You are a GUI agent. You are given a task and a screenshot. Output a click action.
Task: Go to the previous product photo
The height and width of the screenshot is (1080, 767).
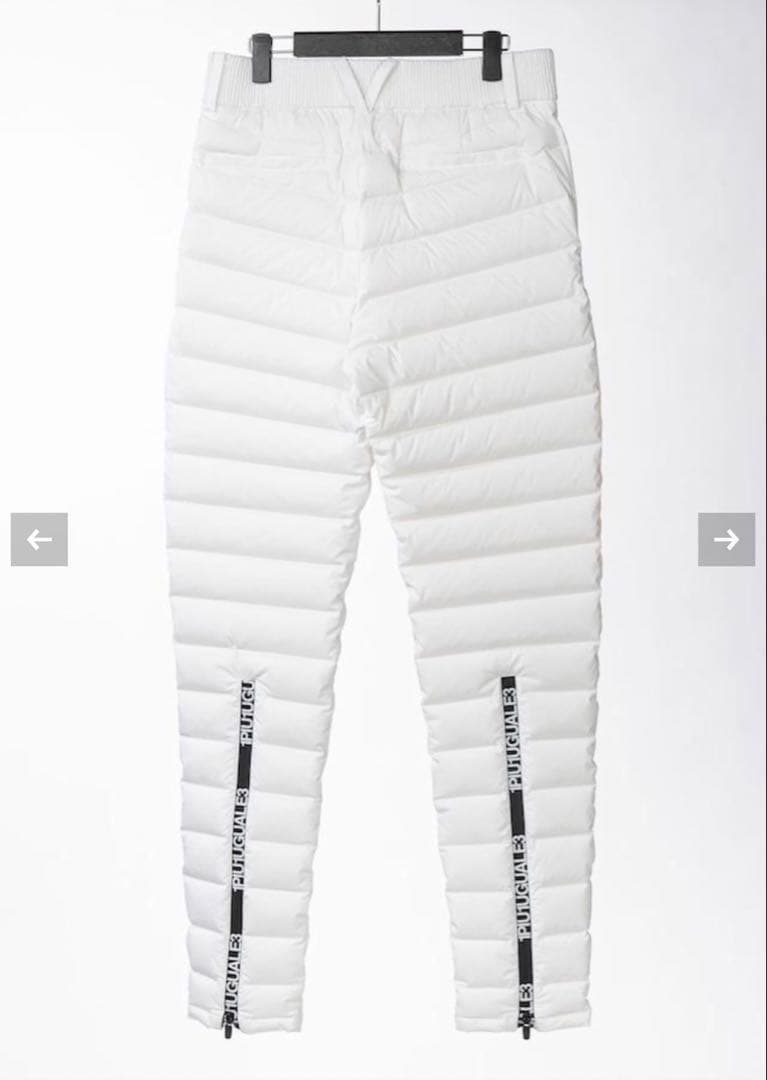tap(39, 540)
